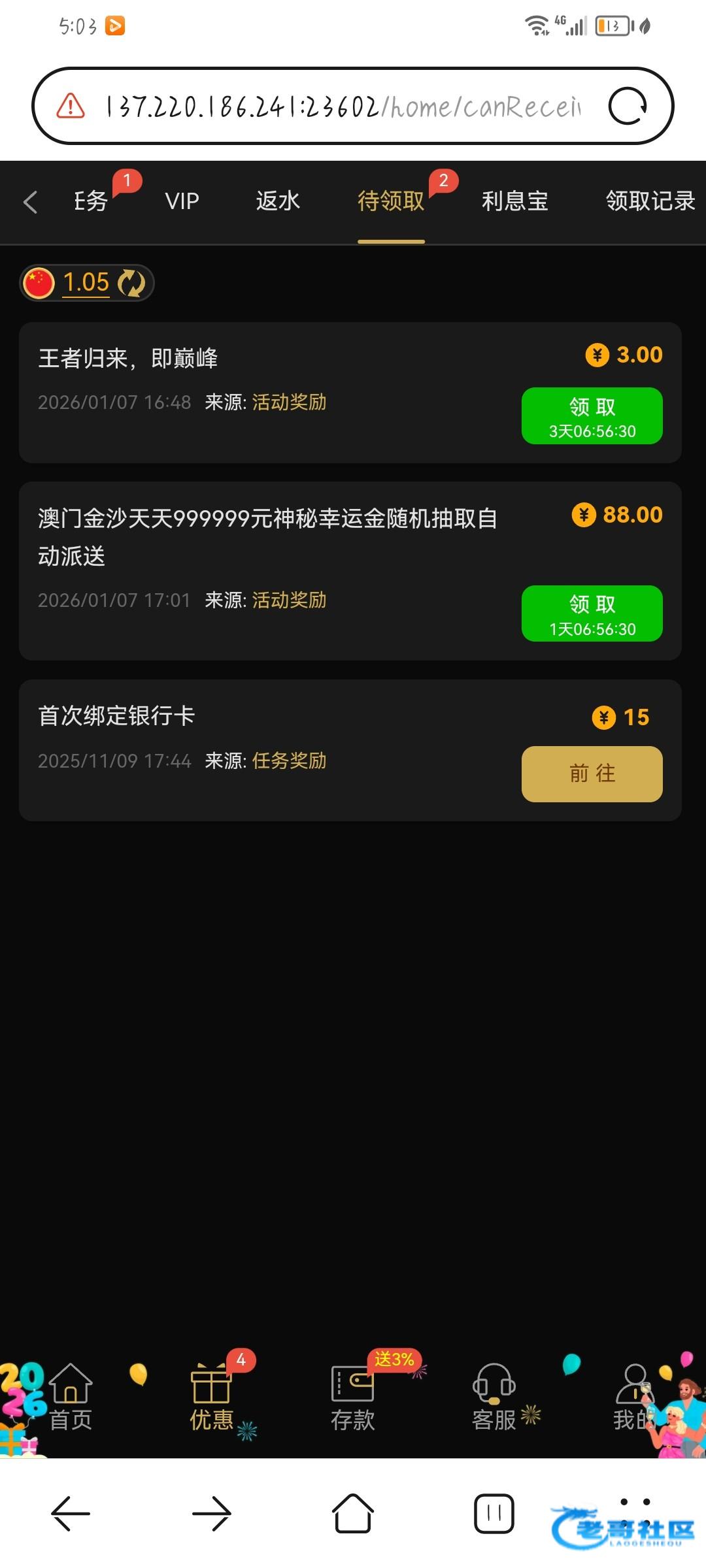Tap the browser address bar URL
The height and width of the screenshot is (1568, 706).
[x=340, y=106]
